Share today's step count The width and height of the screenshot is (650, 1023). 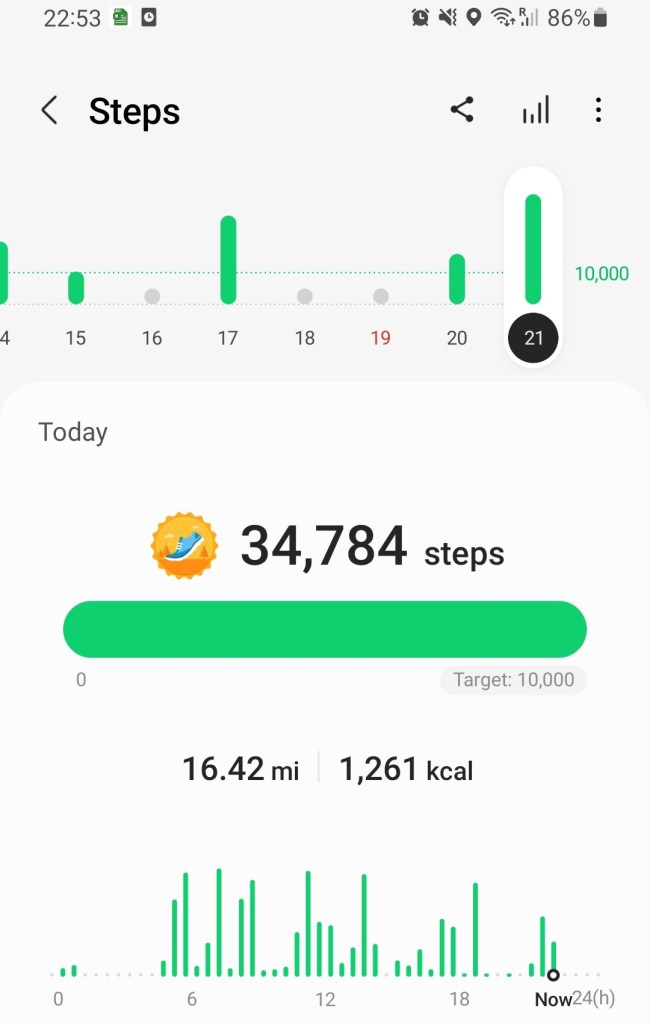point(462,110)
